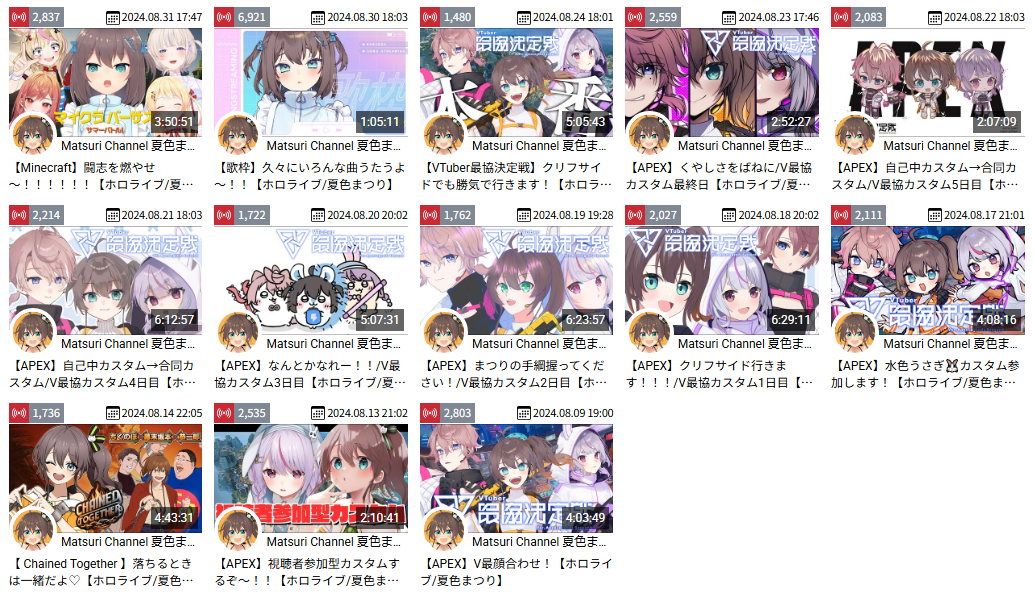Open the Matsuri Channel avatar on the Minecraft video
The width and height of the screenshot is (1033, 603).
pos(33,134)
